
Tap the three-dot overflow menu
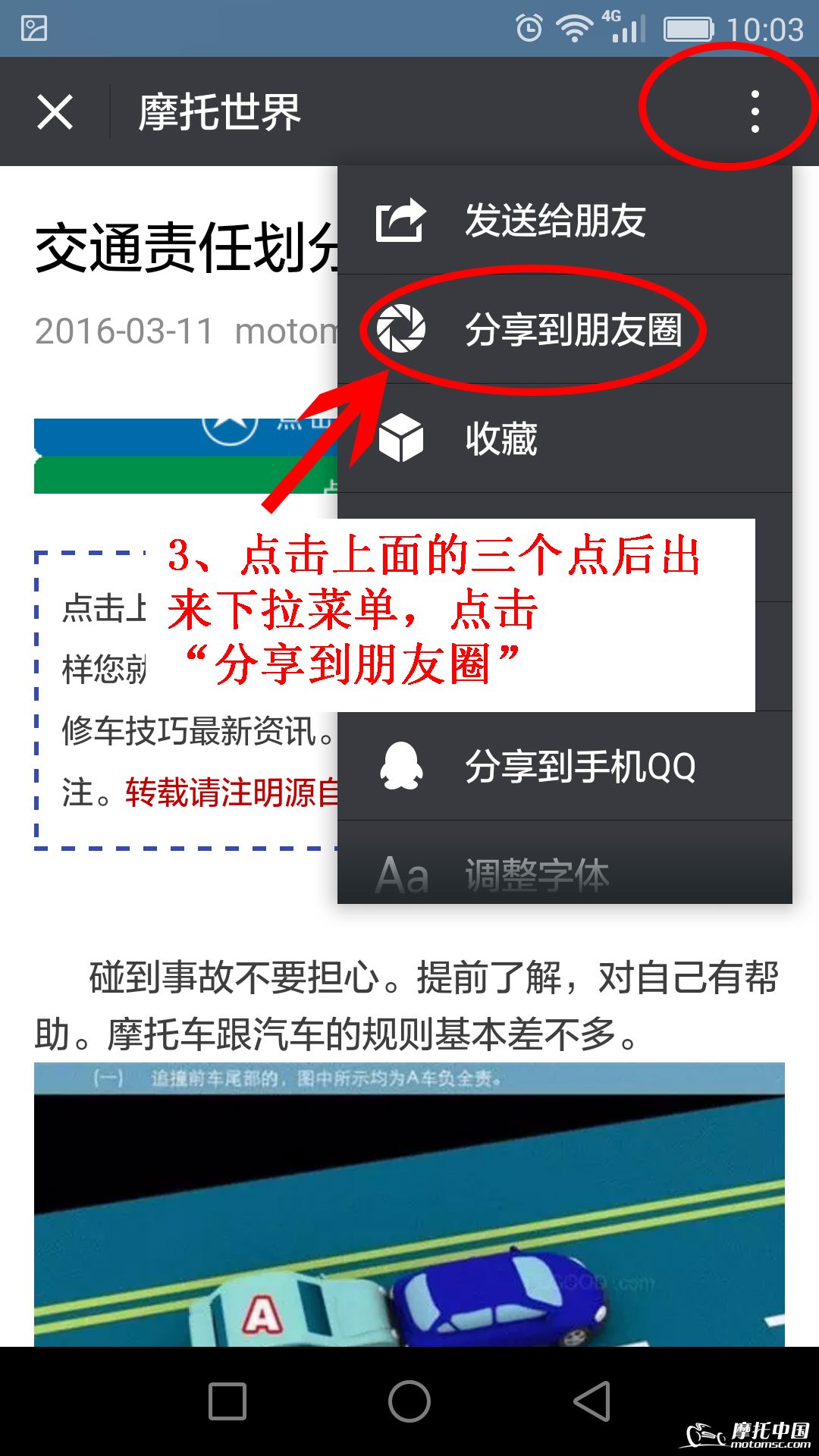(x=754, y=111)
